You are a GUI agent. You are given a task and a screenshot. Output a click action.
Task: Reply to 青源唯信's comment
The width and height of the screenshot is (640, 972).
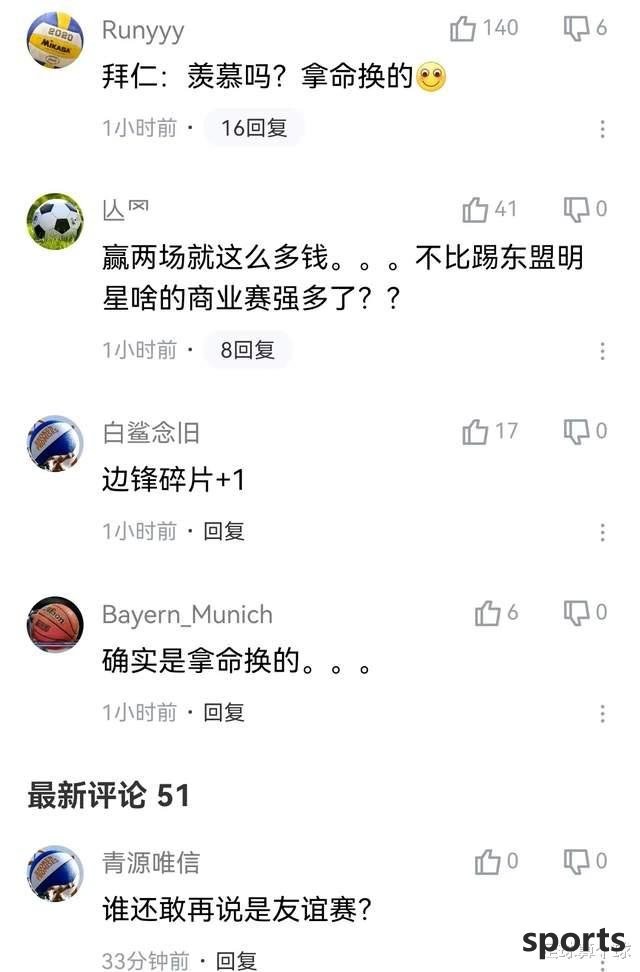[x=237, y=960]
